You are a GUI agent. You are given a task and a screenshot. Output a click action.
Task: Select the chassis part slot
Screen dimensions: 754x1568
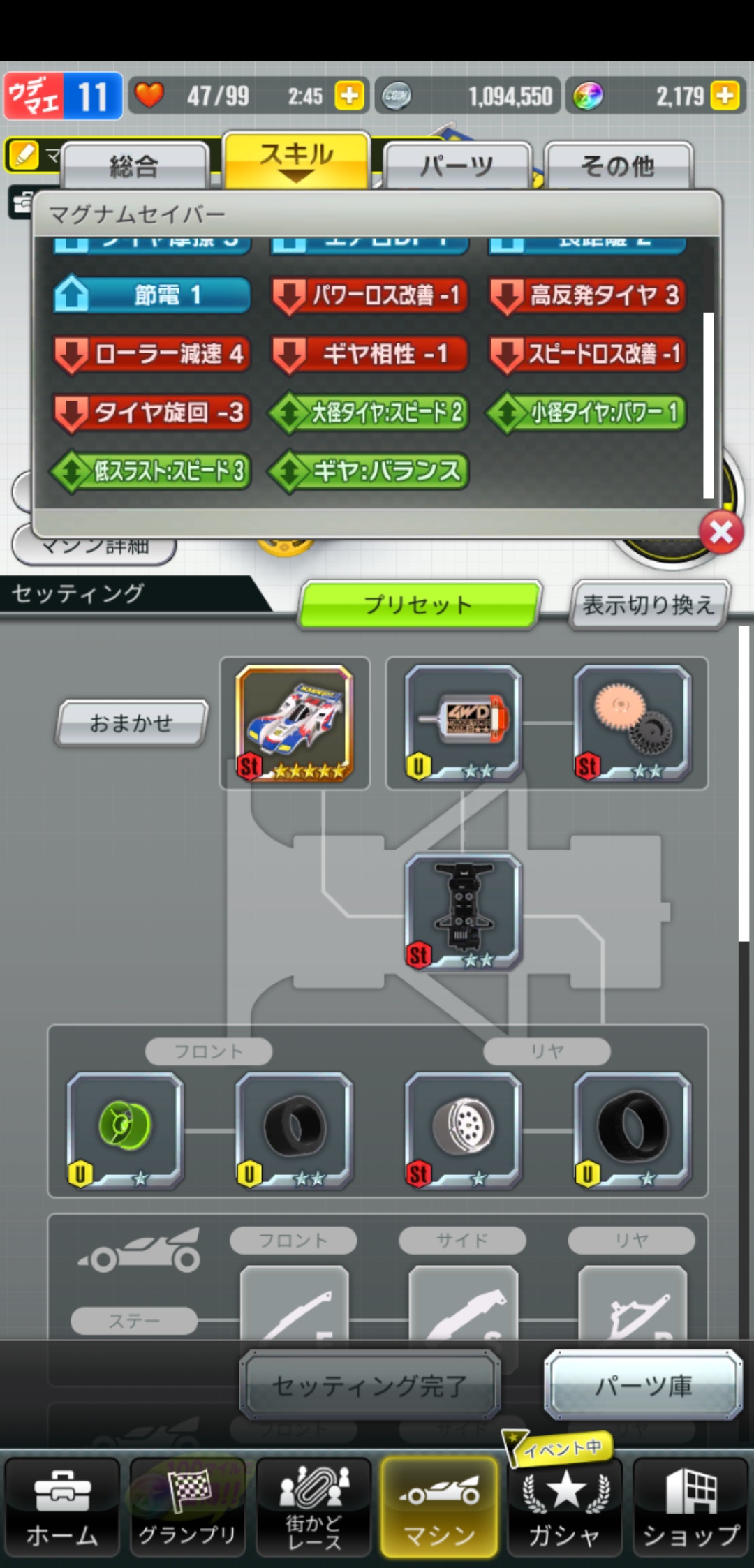pos(463,911)
